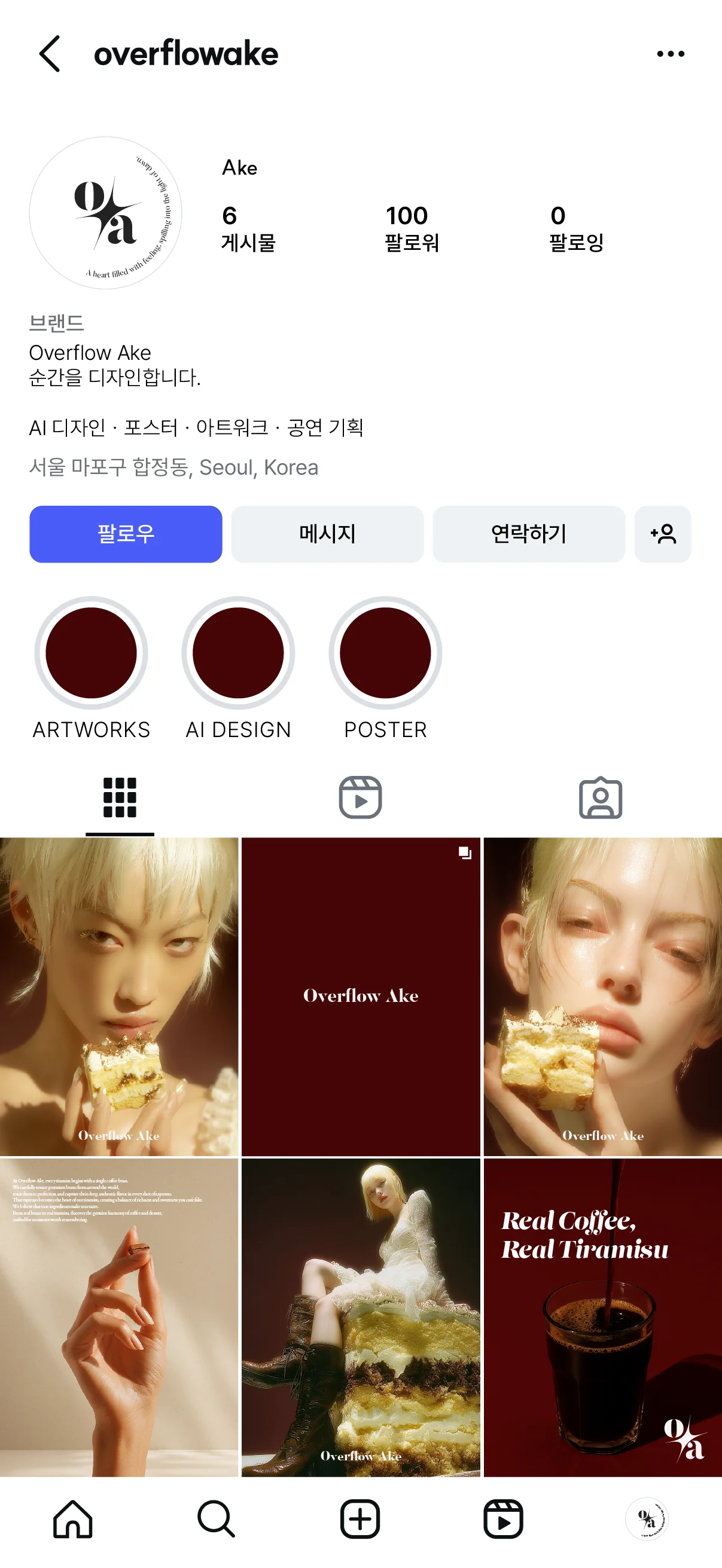722x1568 pixels.
Task: Open the three-dot options menu
Action: [670, 54]
